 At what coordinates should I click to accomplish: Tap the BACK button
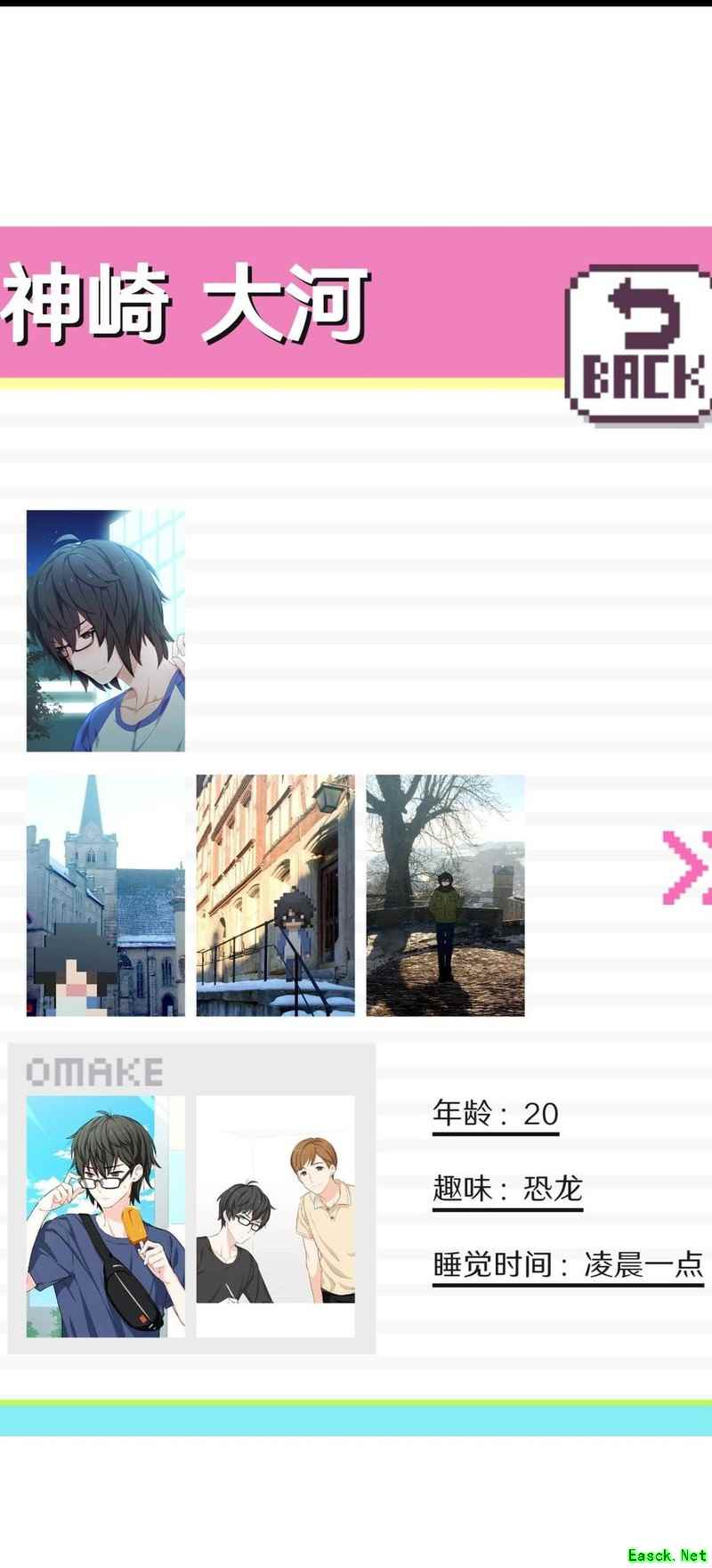641,344
